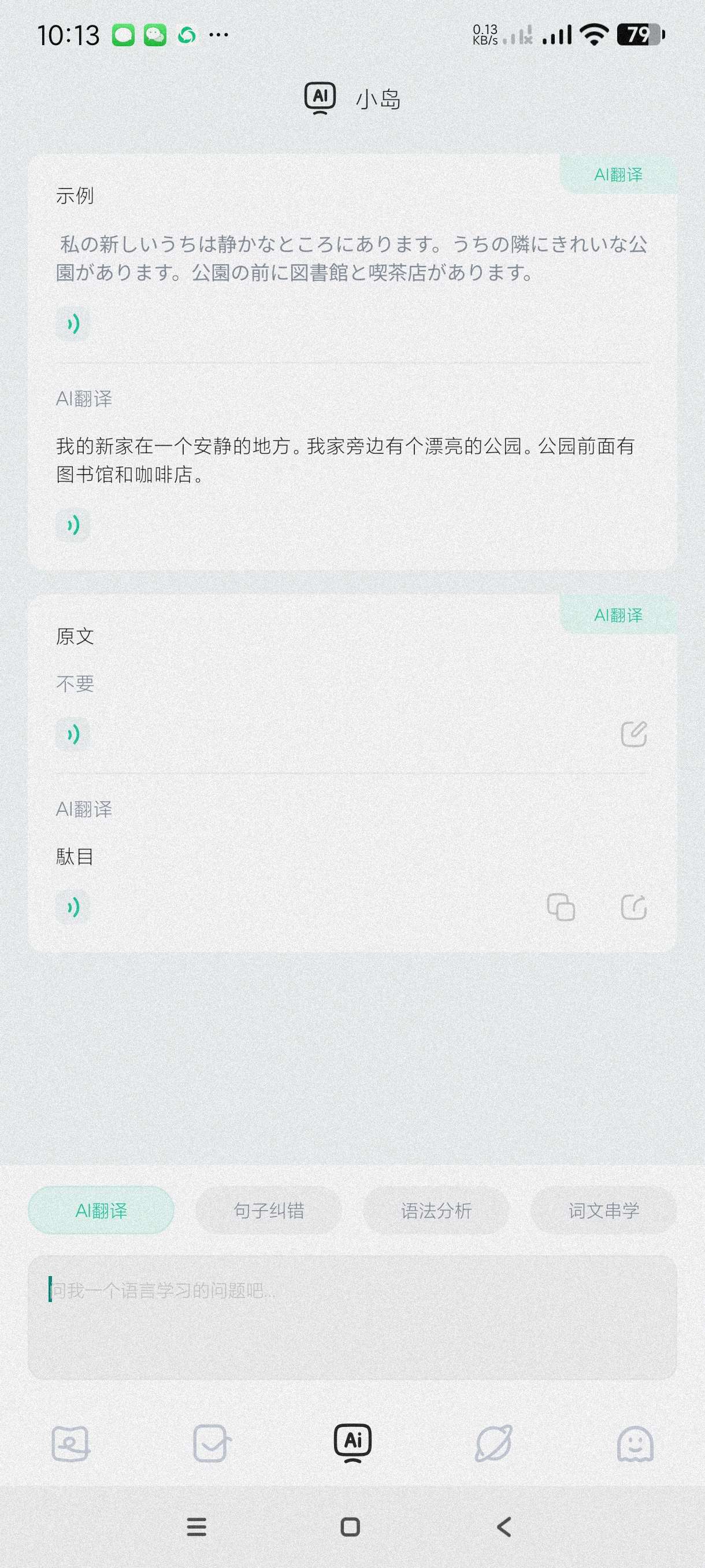This screenshot has height=1568, width=705.
Task: Select the AI翻译 mode chip
Action: click(101, 1211)
